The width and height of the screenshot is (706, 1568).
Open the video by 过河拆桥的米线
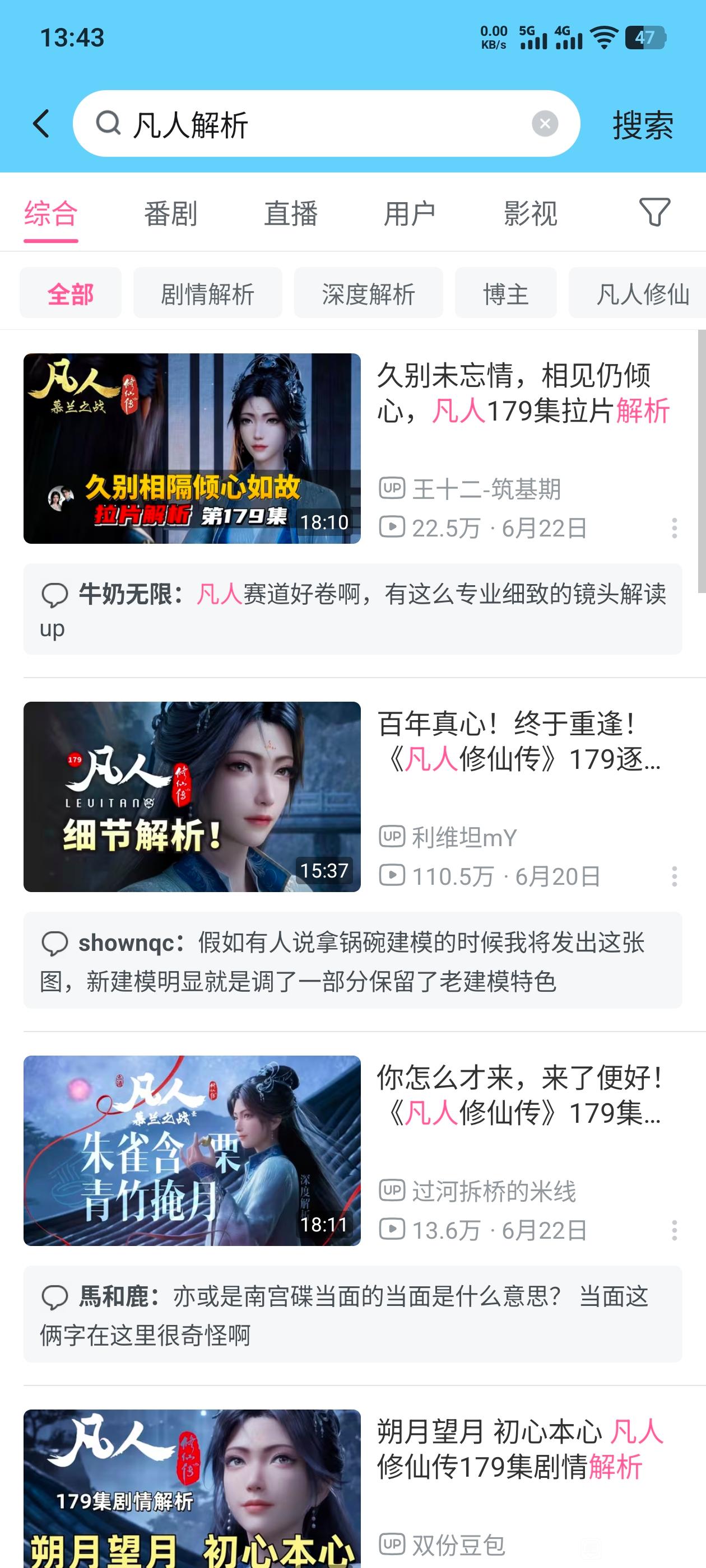352,1150
